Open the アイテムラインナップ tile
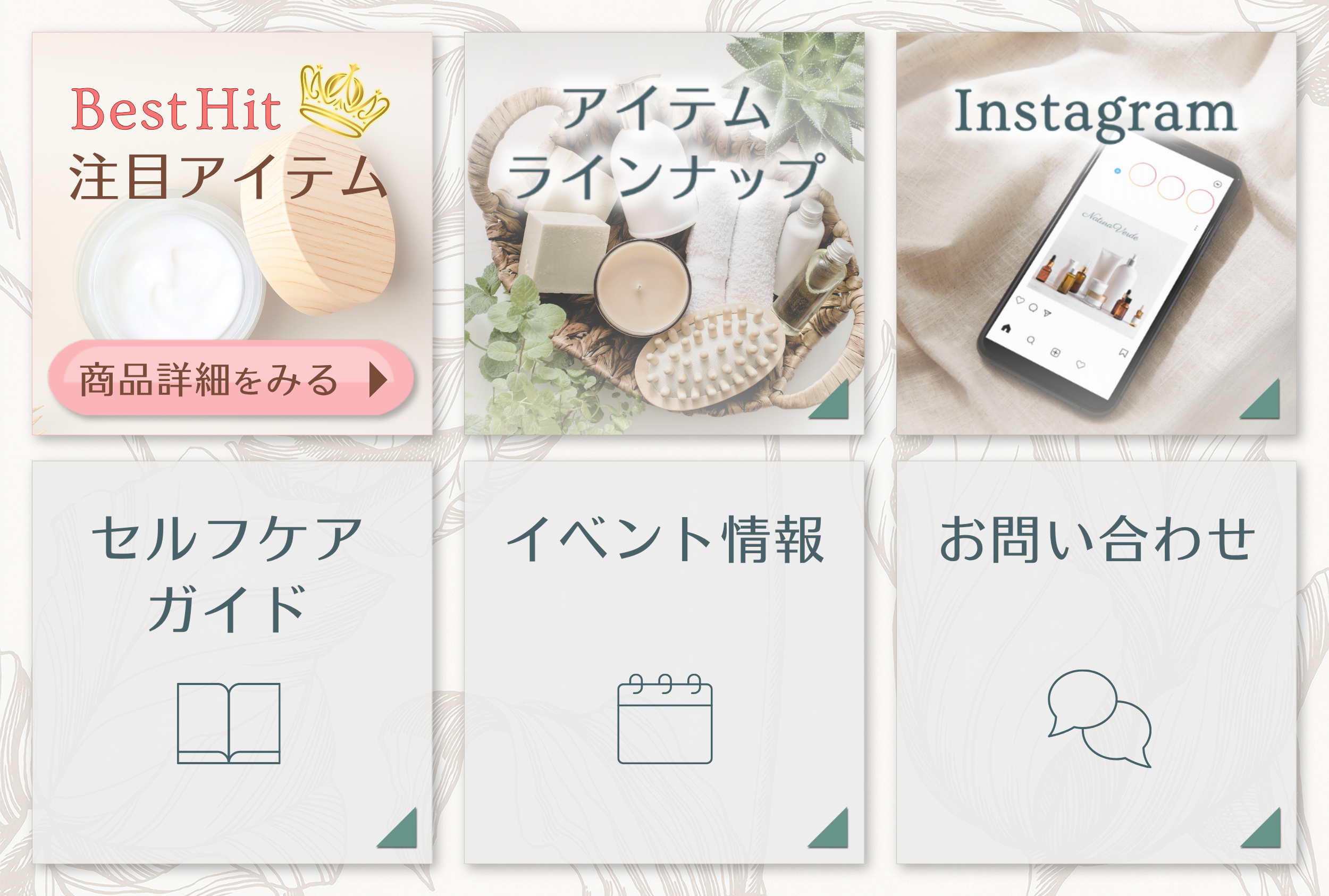Screen dimensions: 1329x896 (x=663, y=233)
